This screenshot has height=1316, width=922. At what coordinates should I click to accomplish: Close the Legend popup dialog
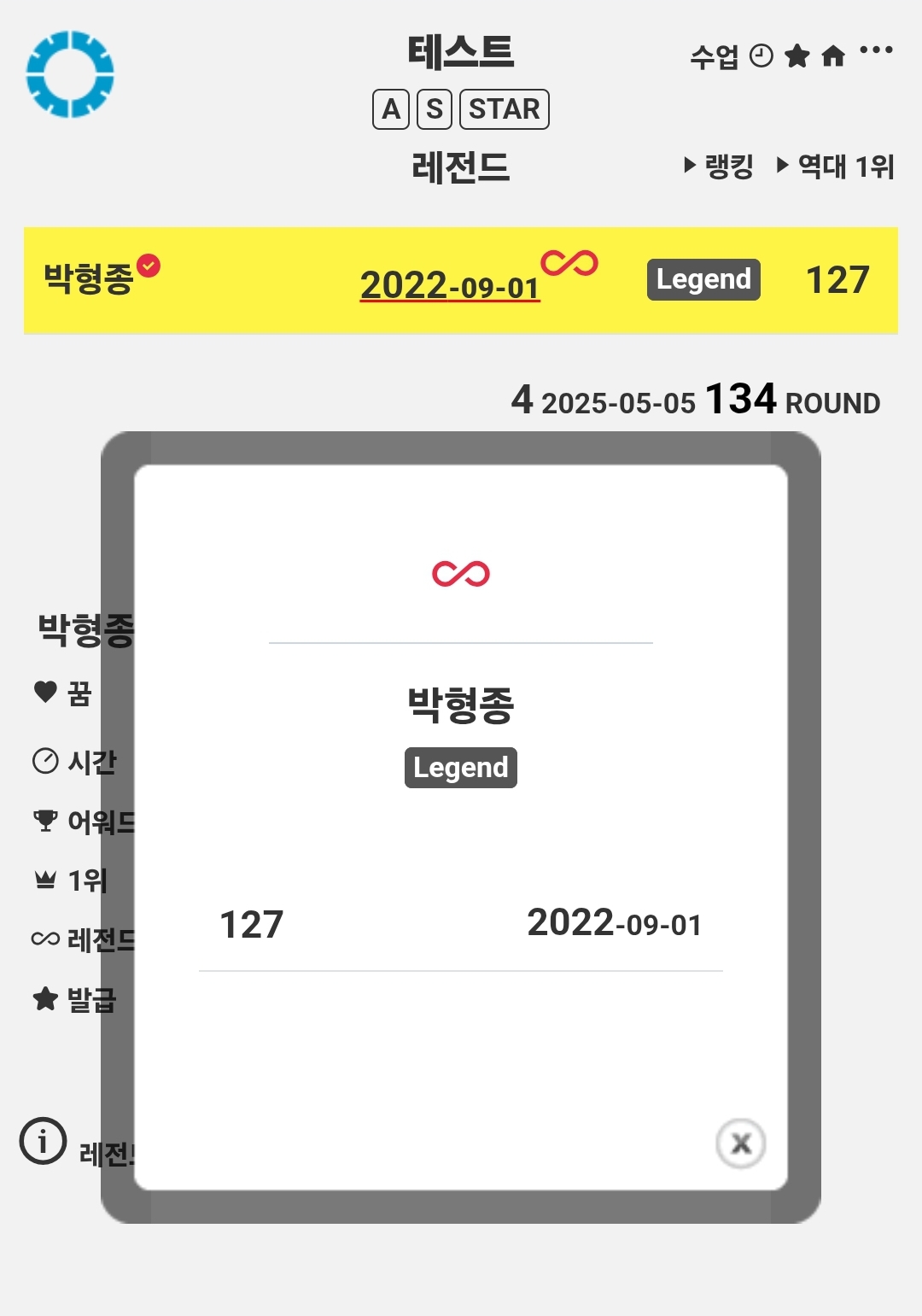coord(740,1143)
